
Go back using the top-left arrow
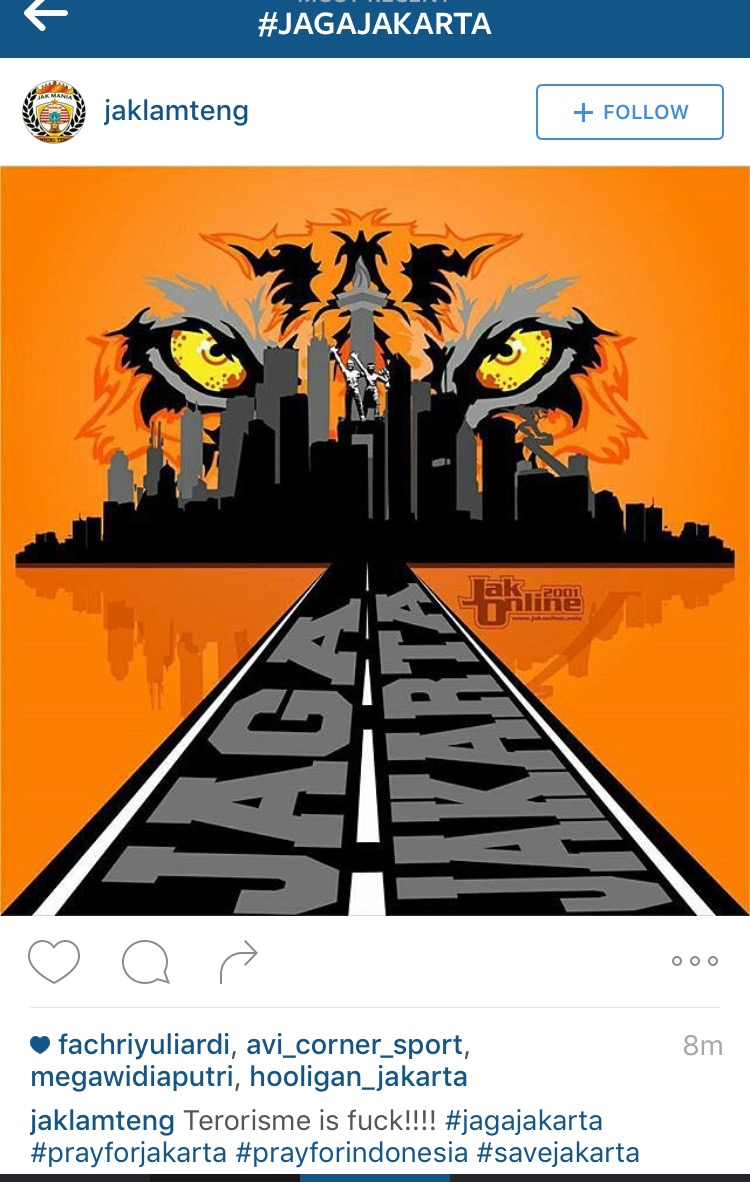click(x=44, y=14)
